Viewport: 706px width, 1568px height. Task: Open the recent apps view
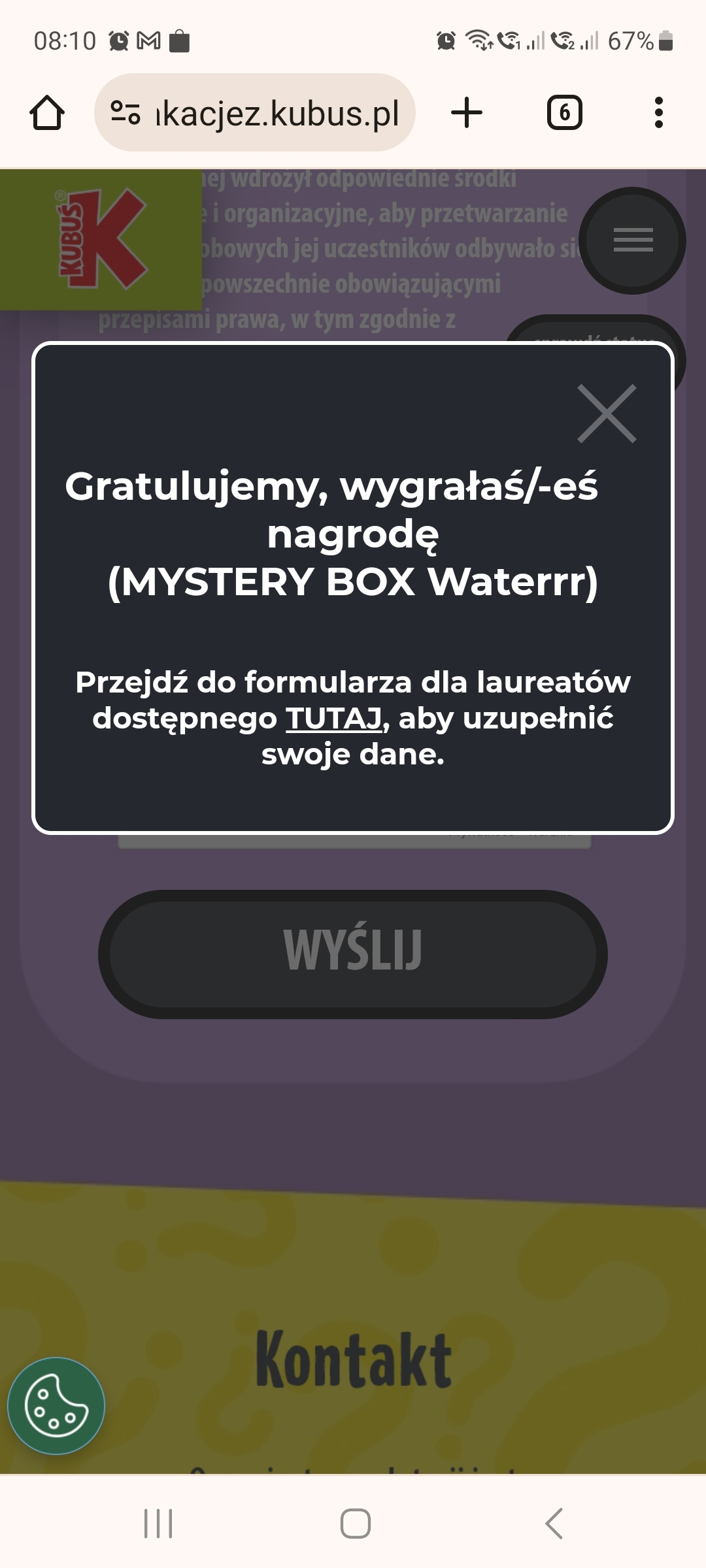[x=158, y=1524]
